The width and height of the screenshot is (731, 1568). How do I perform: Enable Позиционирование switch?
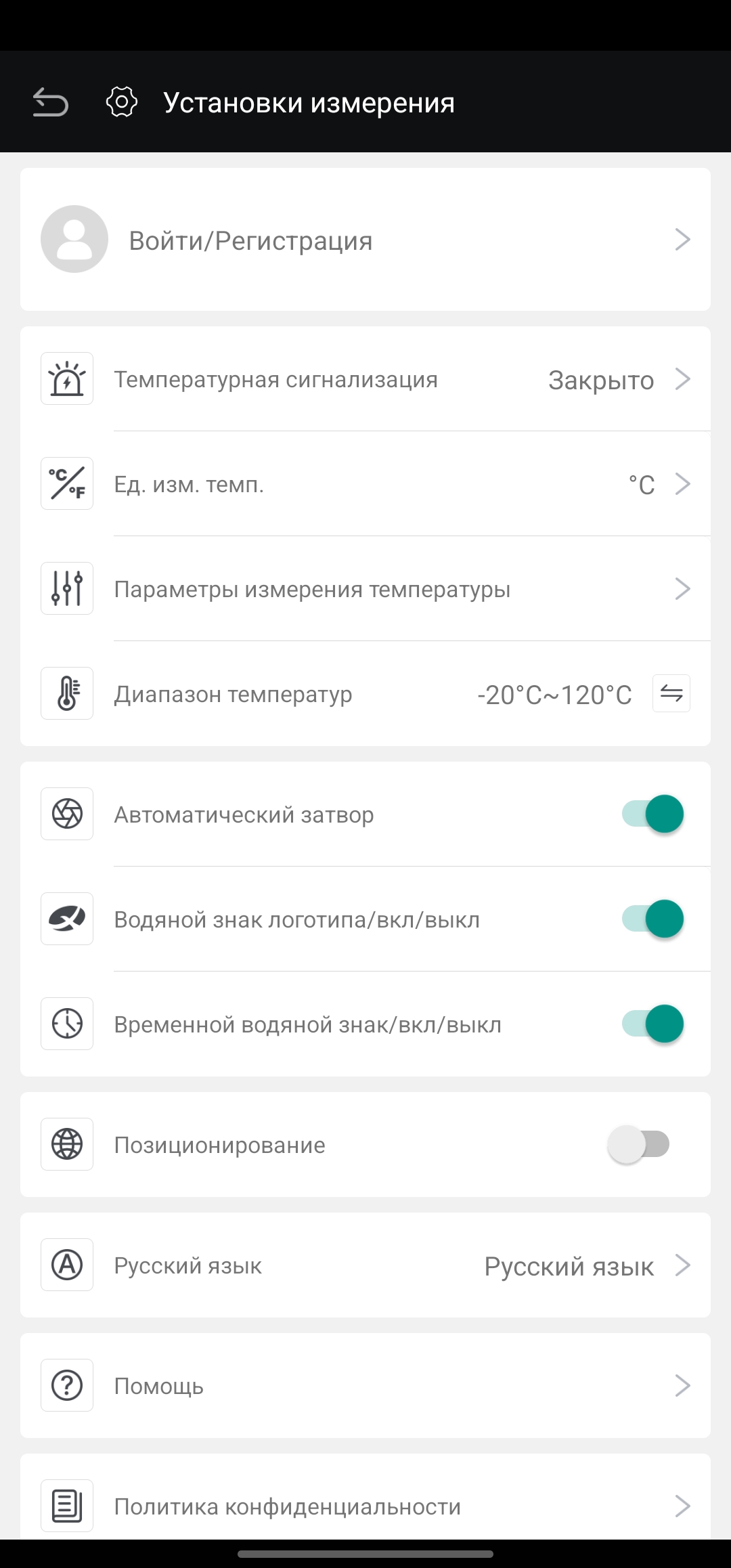639,1144
